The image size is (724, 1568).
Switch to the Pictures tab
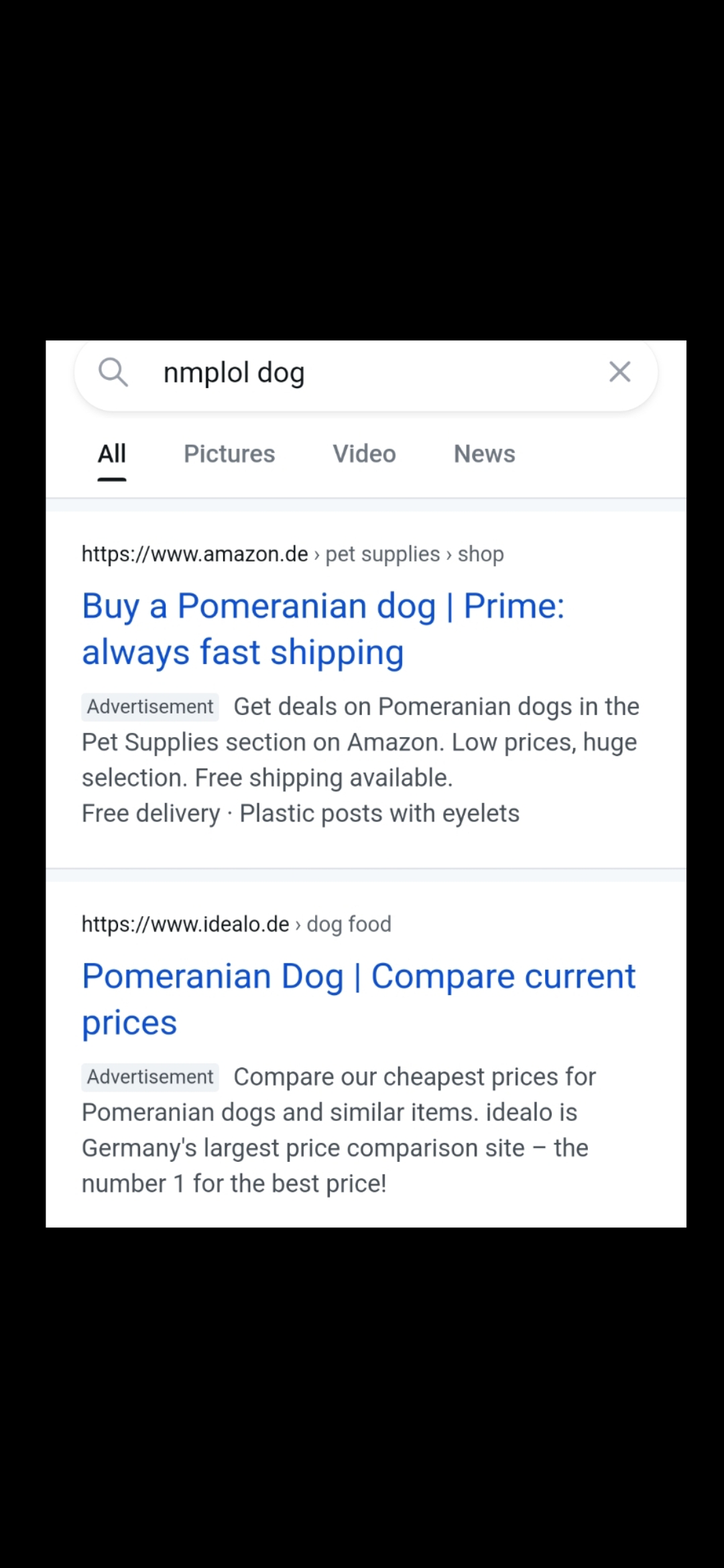[x=229, y=454]
